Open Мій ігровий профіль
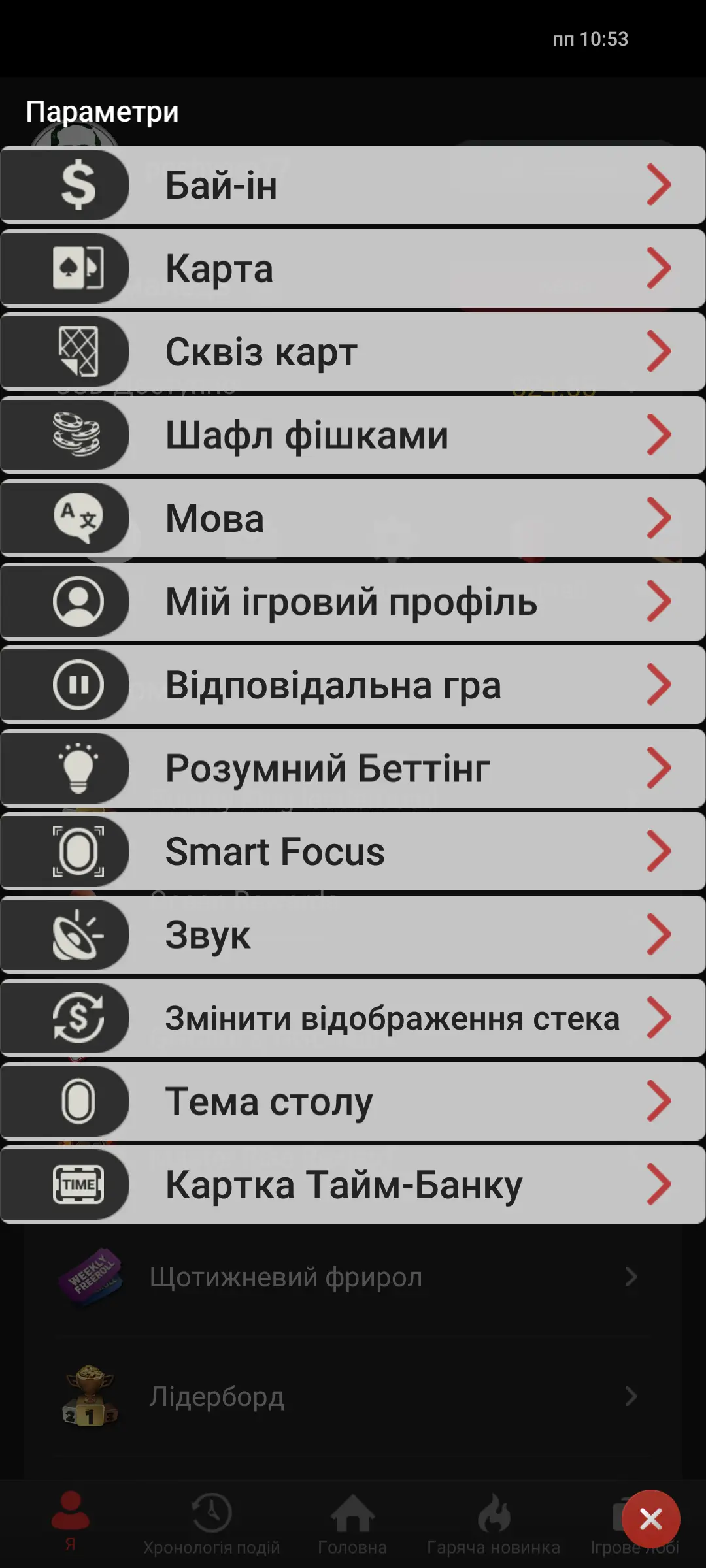This screenshot has width=706, height=1568. pos(353,602)
